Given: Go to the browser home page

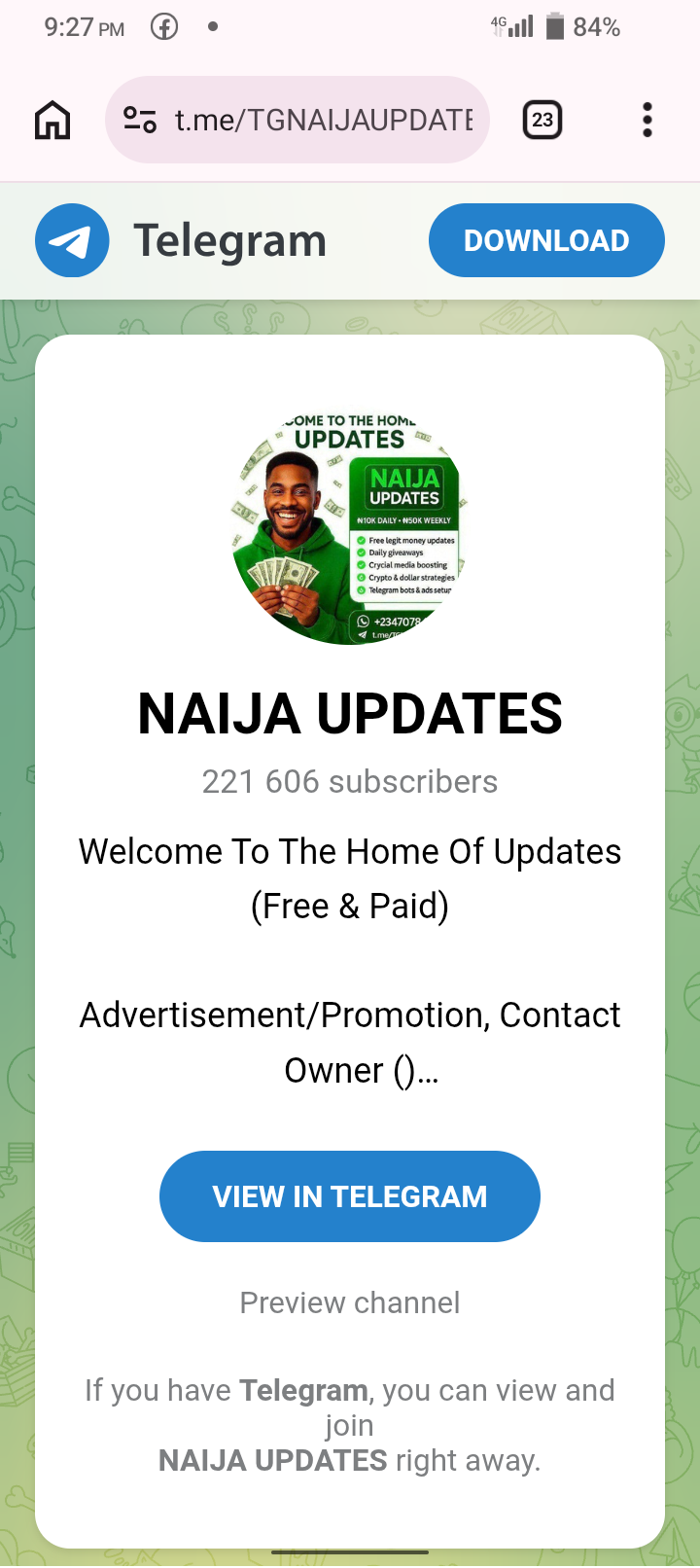Looking at the screenshot, I should click(x=52, y=121).
